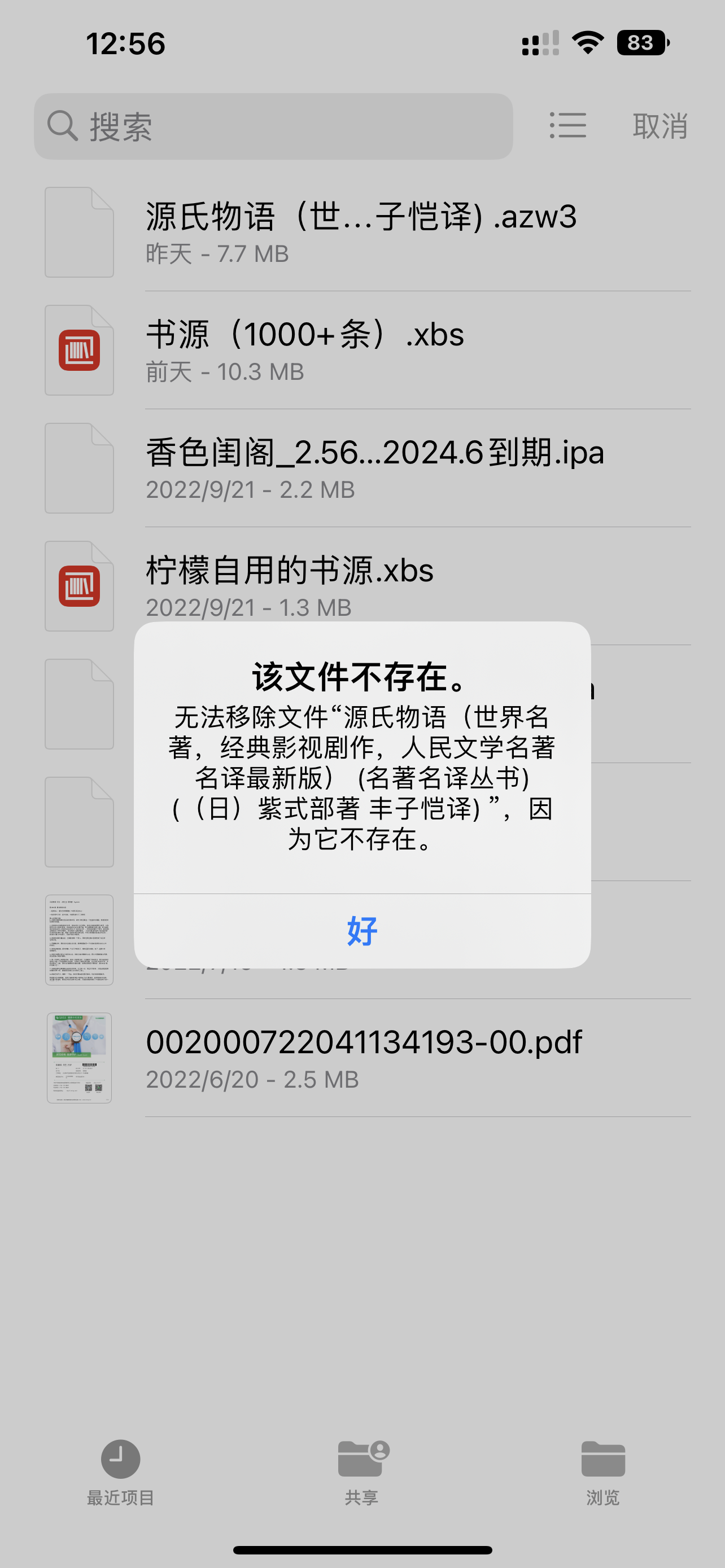
Task: Dismiss the alert by tapping 好
Action: point(362,931)
